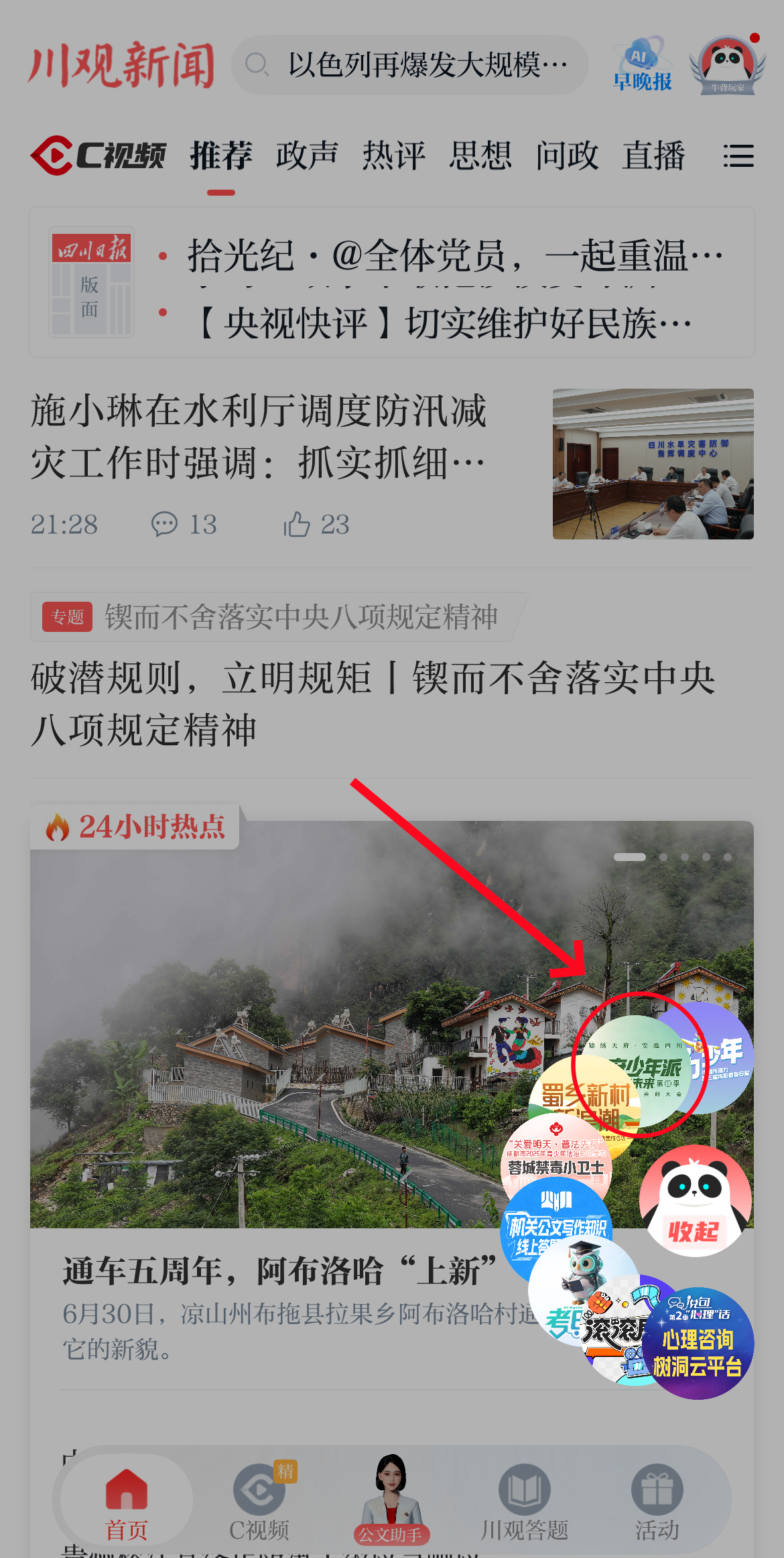This screenshot has height=1558, width=784.
Task: Switch to the 直播 tab
Action: 653,156
